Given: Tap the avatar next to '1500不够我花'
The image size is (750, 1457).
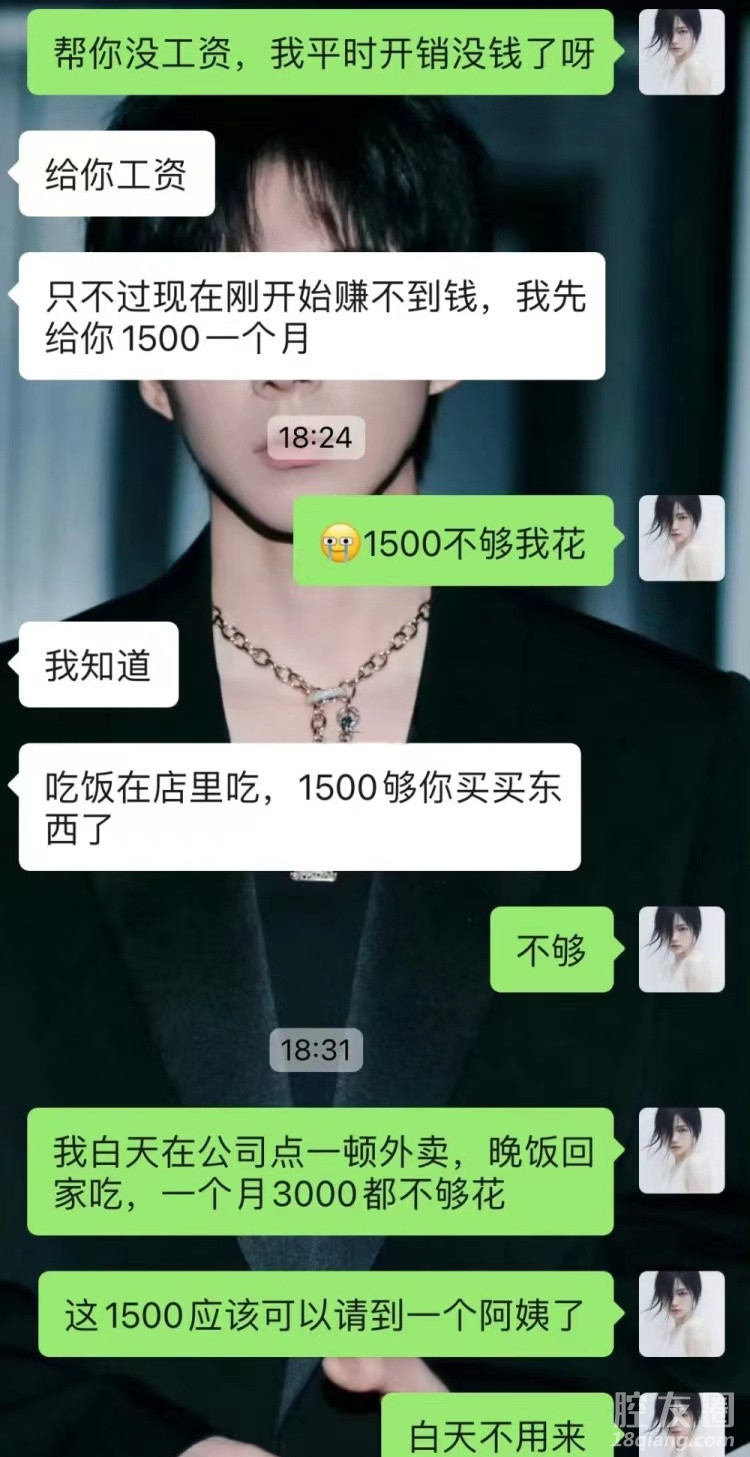Looking at the screenshot, I should (681, 538).
